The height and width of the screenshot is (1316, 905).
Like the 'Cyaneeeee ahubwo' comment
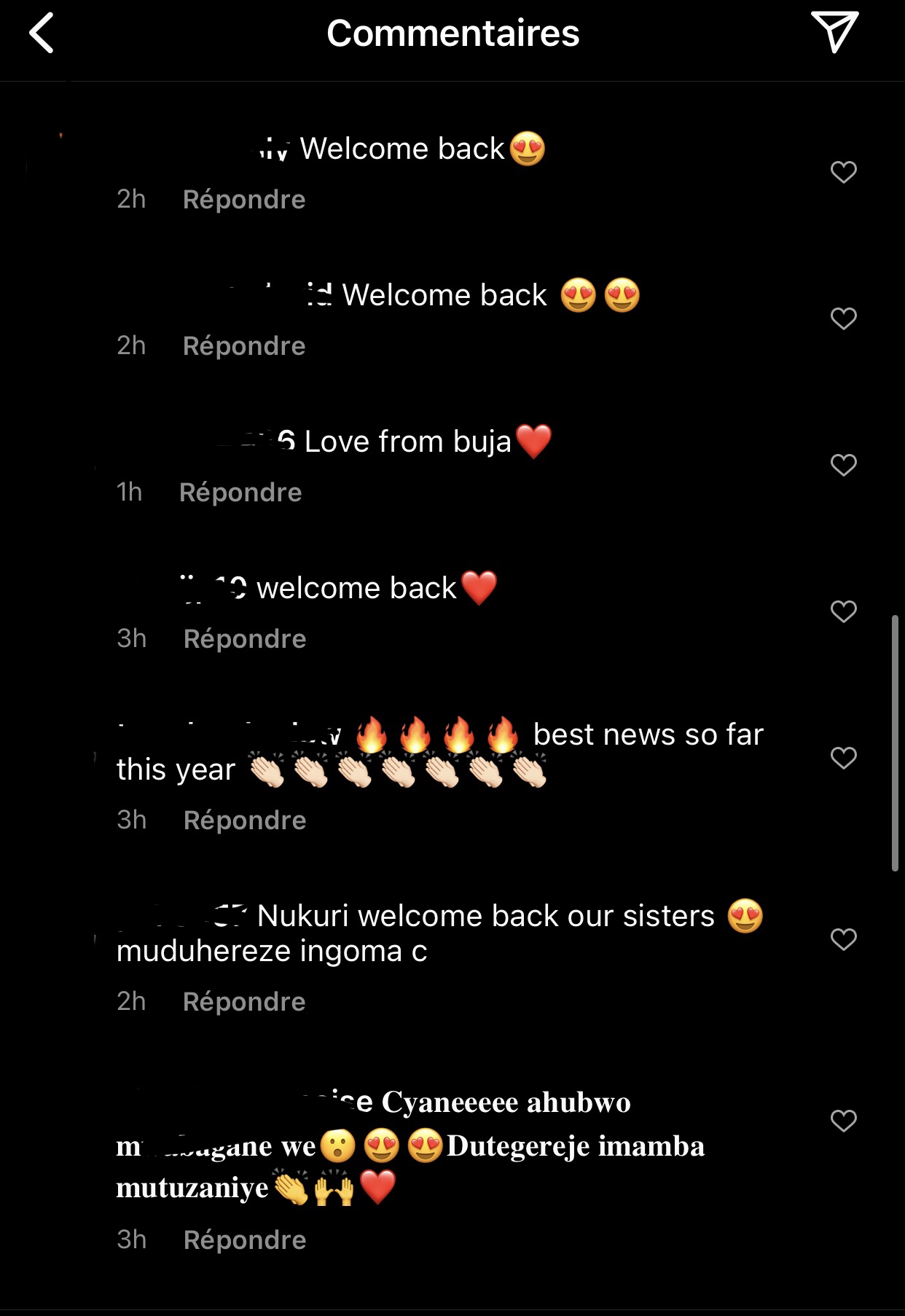[843, 1121]
